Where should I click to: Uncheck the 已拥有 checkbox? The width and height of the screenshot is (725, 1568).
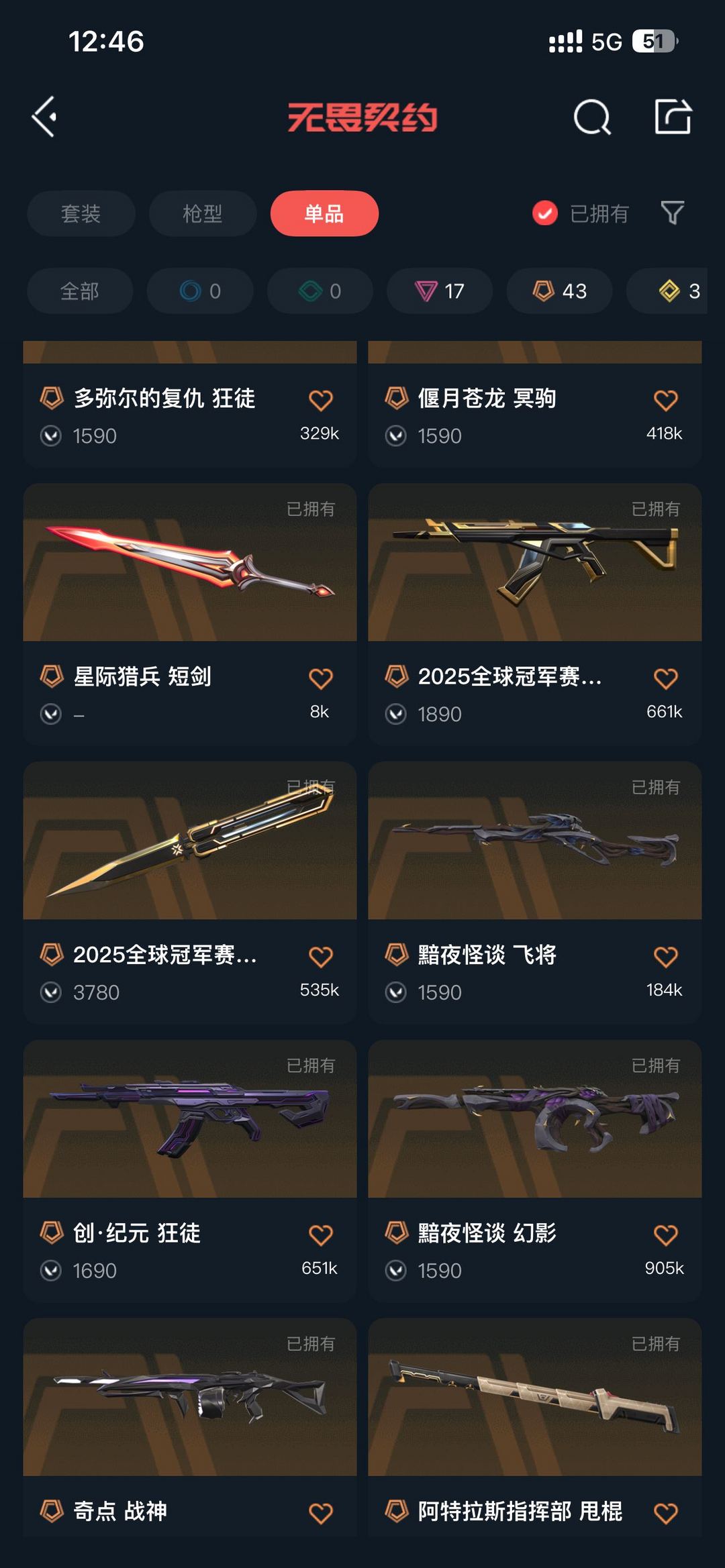coord(545,213)
